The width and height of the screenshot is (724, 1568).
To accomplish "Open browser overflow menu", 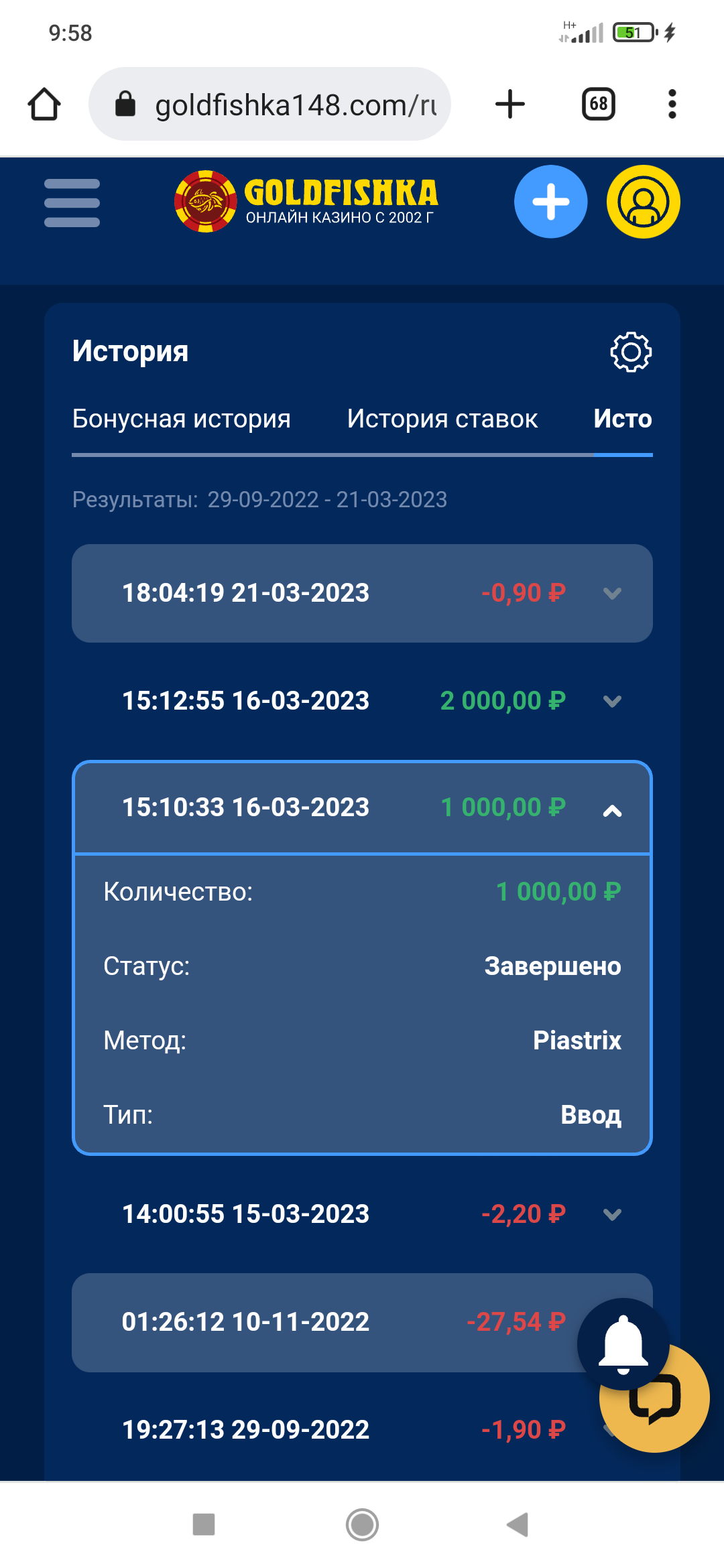I will (x=672, y=105).
